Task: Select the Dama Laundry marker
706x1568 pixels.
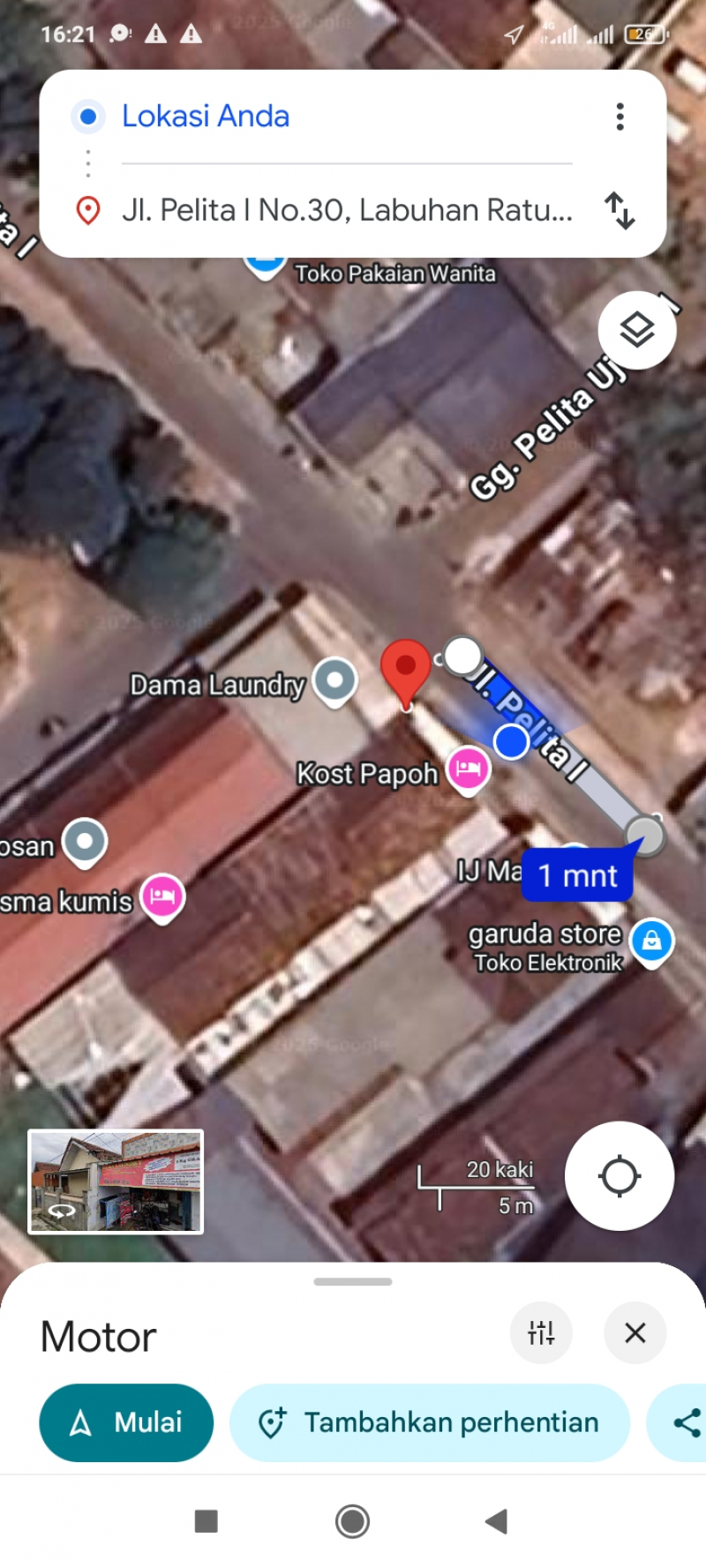Action: (334, 680)
